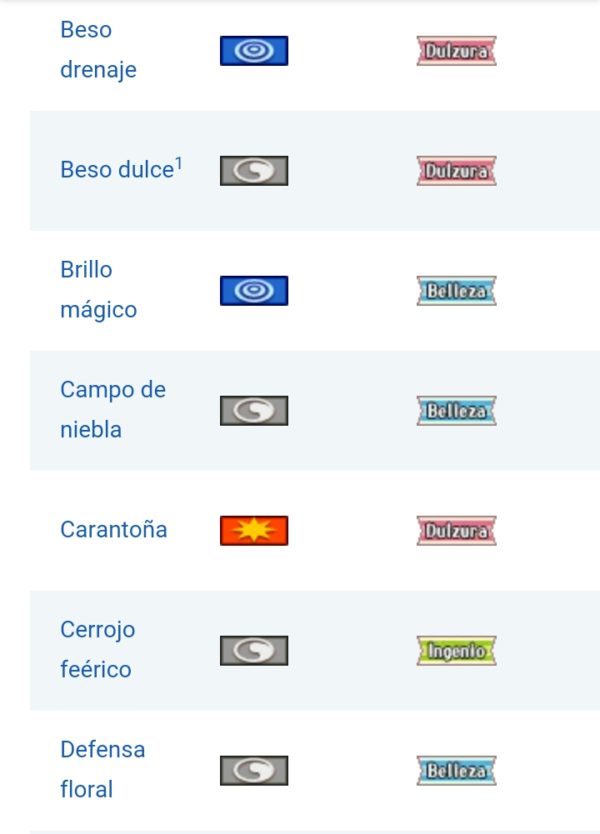
Task: Open the Beso dulce move link
Action: tap(117, 170)
